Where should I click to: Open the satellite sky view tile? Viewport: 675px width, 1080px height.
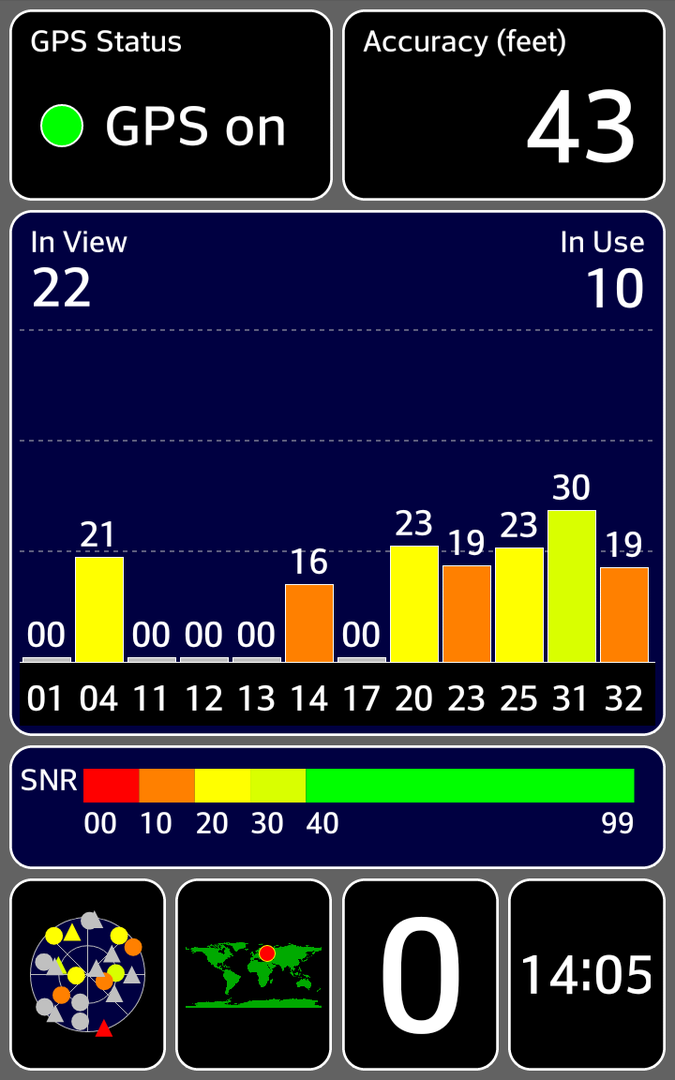point(87,974)
